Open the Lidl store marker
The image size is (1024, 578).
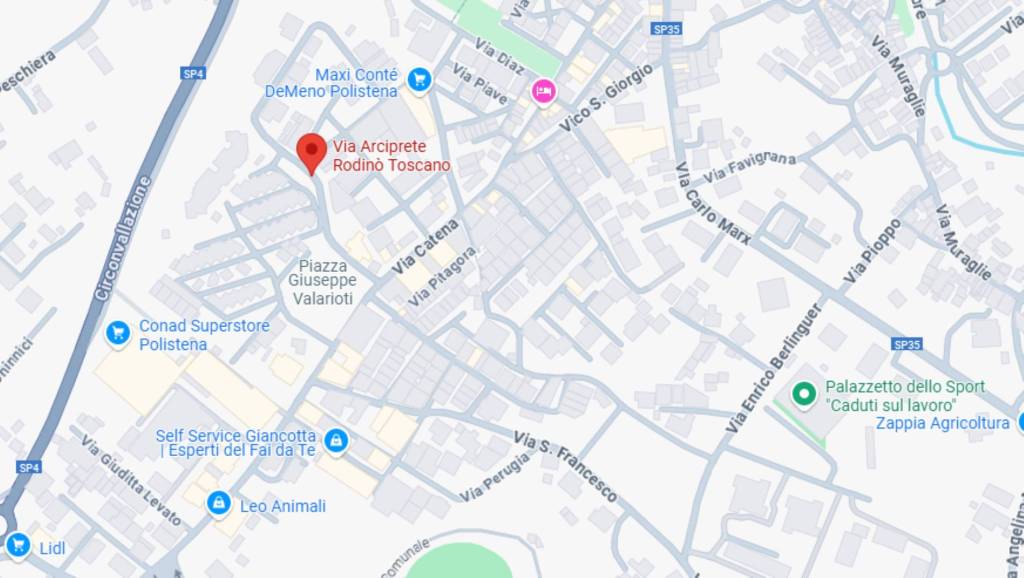click(x=18, y=545)
